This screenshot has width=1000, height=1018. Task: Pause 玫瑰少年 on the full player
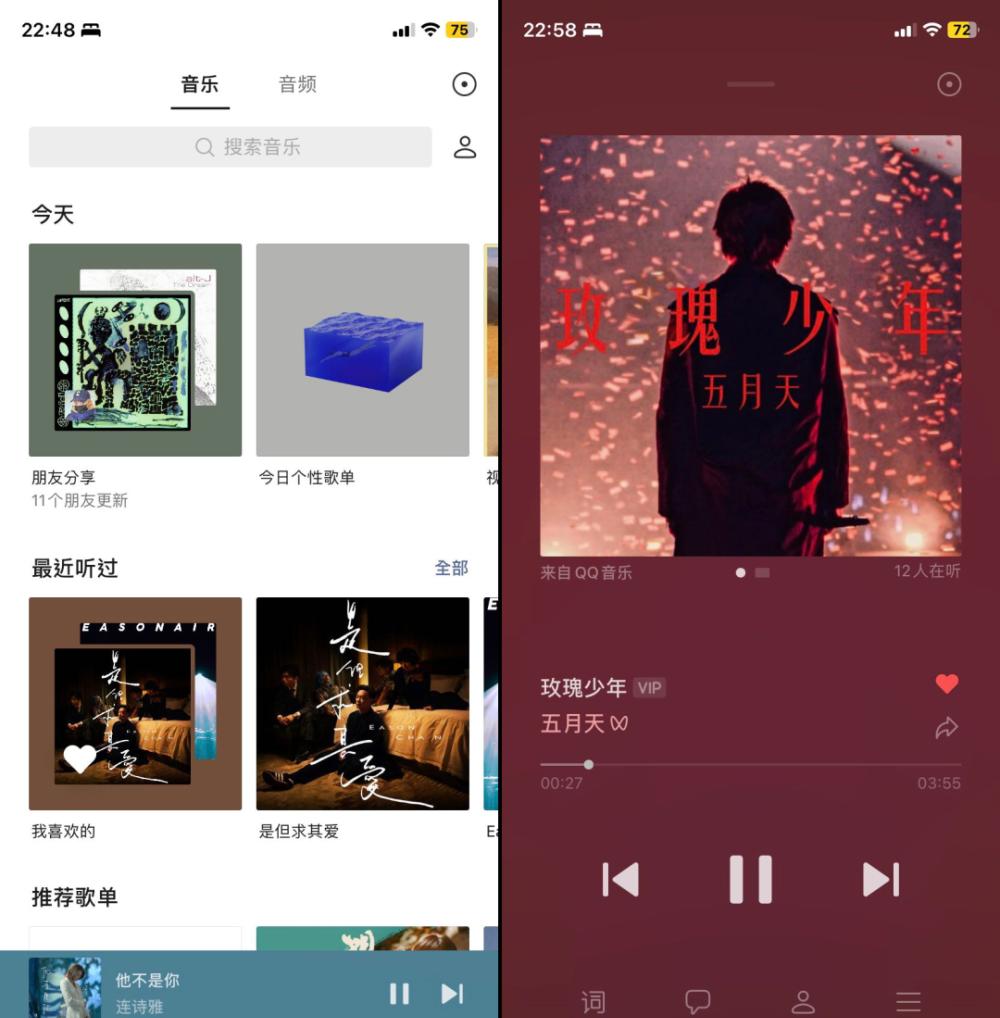click(750, 879)
